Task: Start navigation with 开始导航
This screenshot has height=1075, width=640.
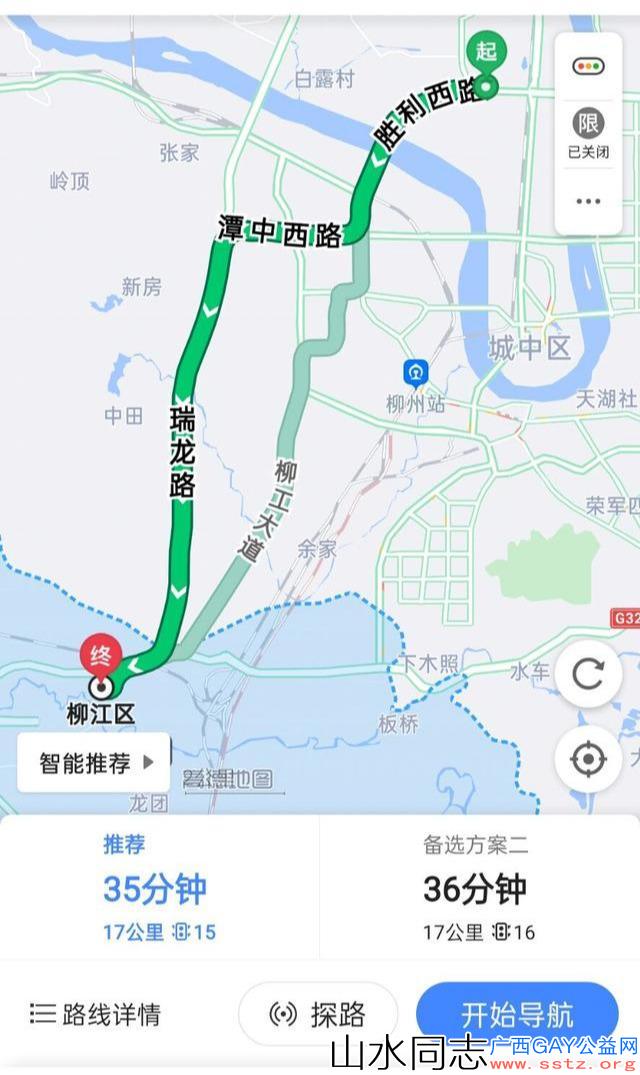Action: point(517,1015)
